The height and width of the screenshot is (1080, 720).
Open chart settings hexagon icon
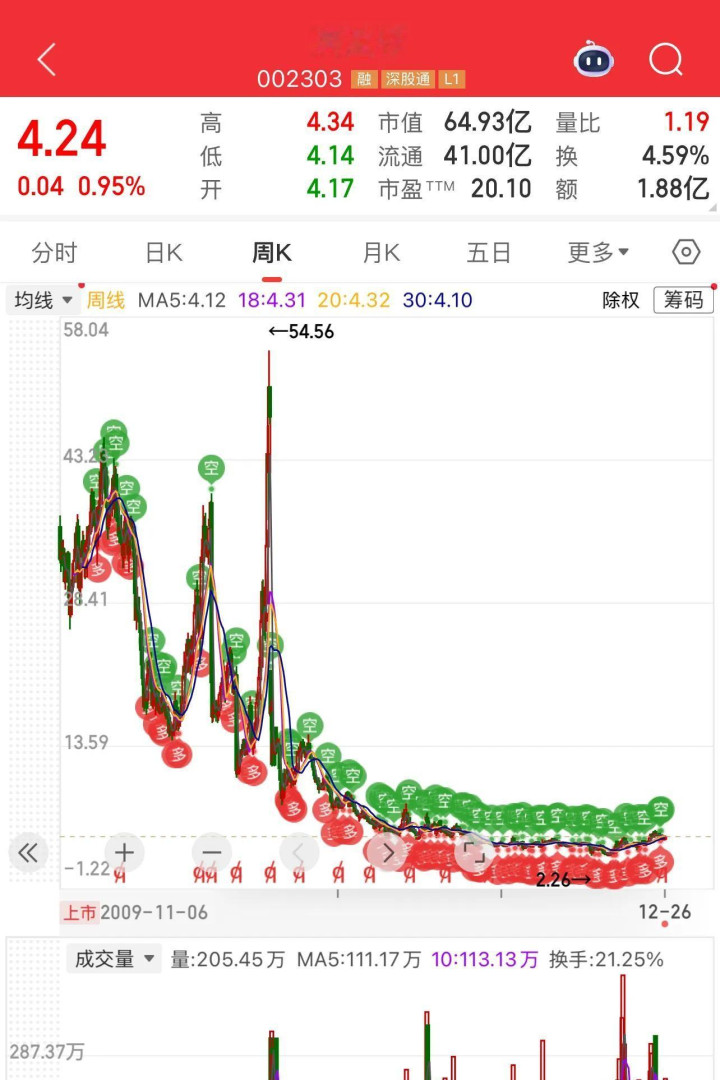pyautogui.click(x=686, y=252)
